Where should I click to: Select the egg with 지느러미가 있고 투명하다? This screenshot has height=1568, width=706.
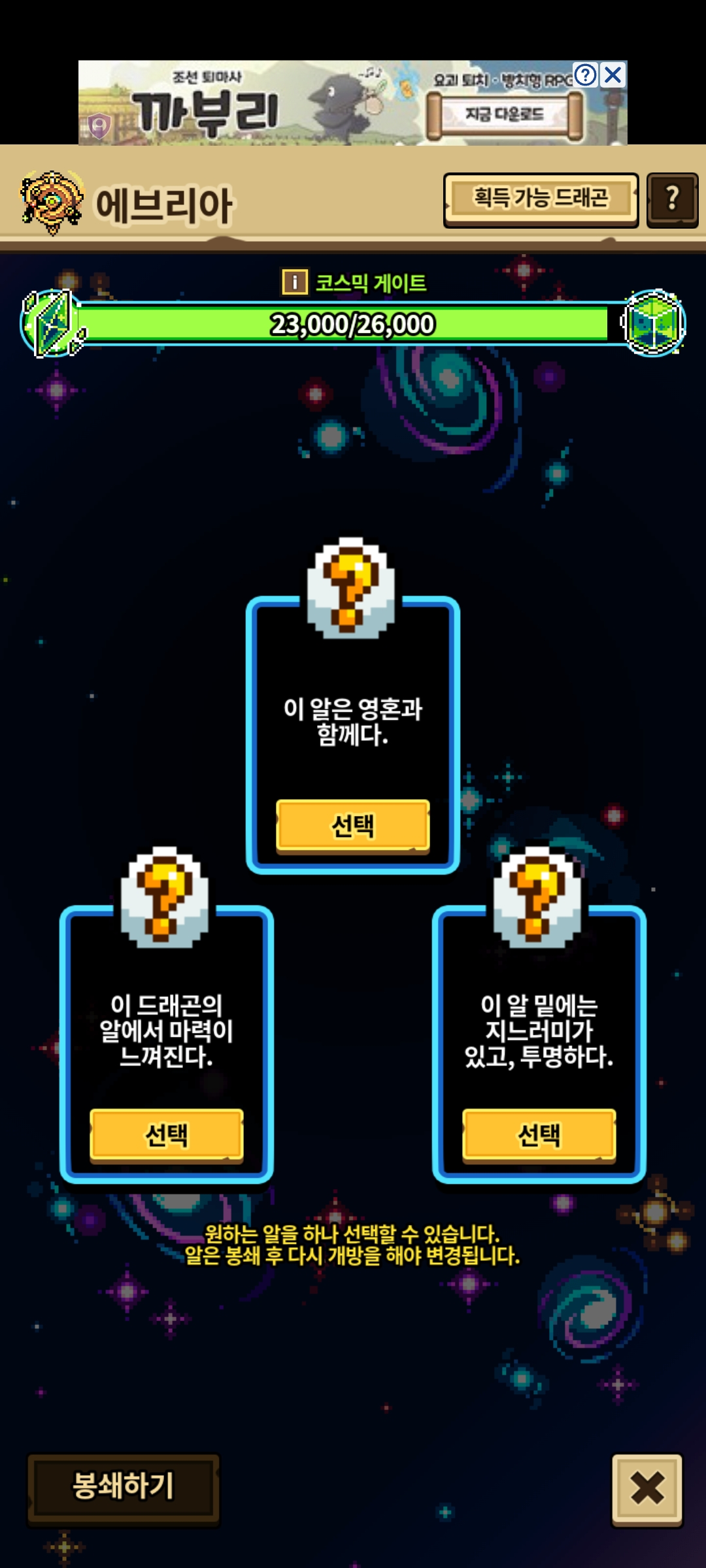[539, 1135]
